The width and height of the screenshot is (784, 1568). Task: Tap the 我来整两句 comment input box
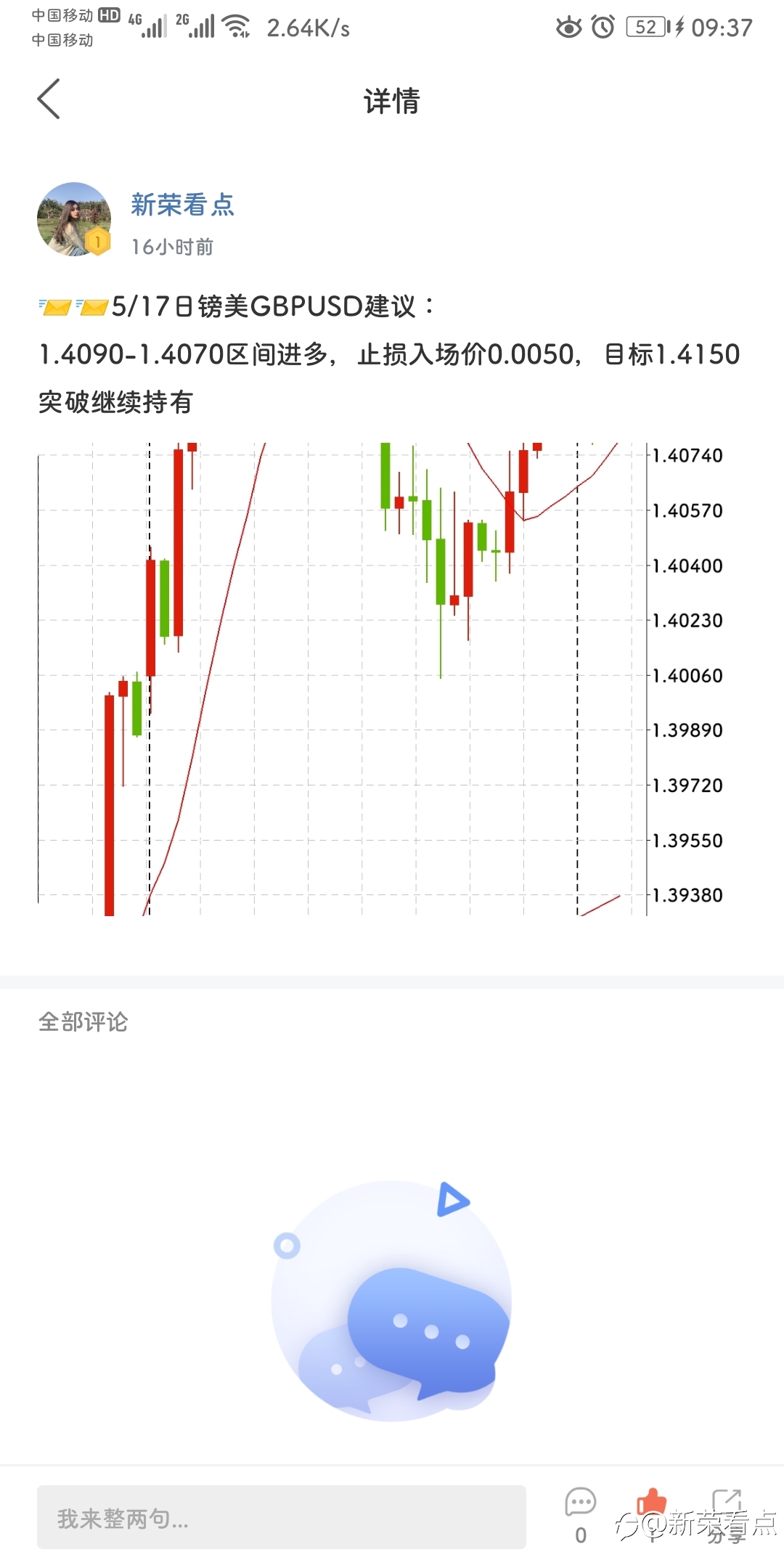tap(282, 1517)
